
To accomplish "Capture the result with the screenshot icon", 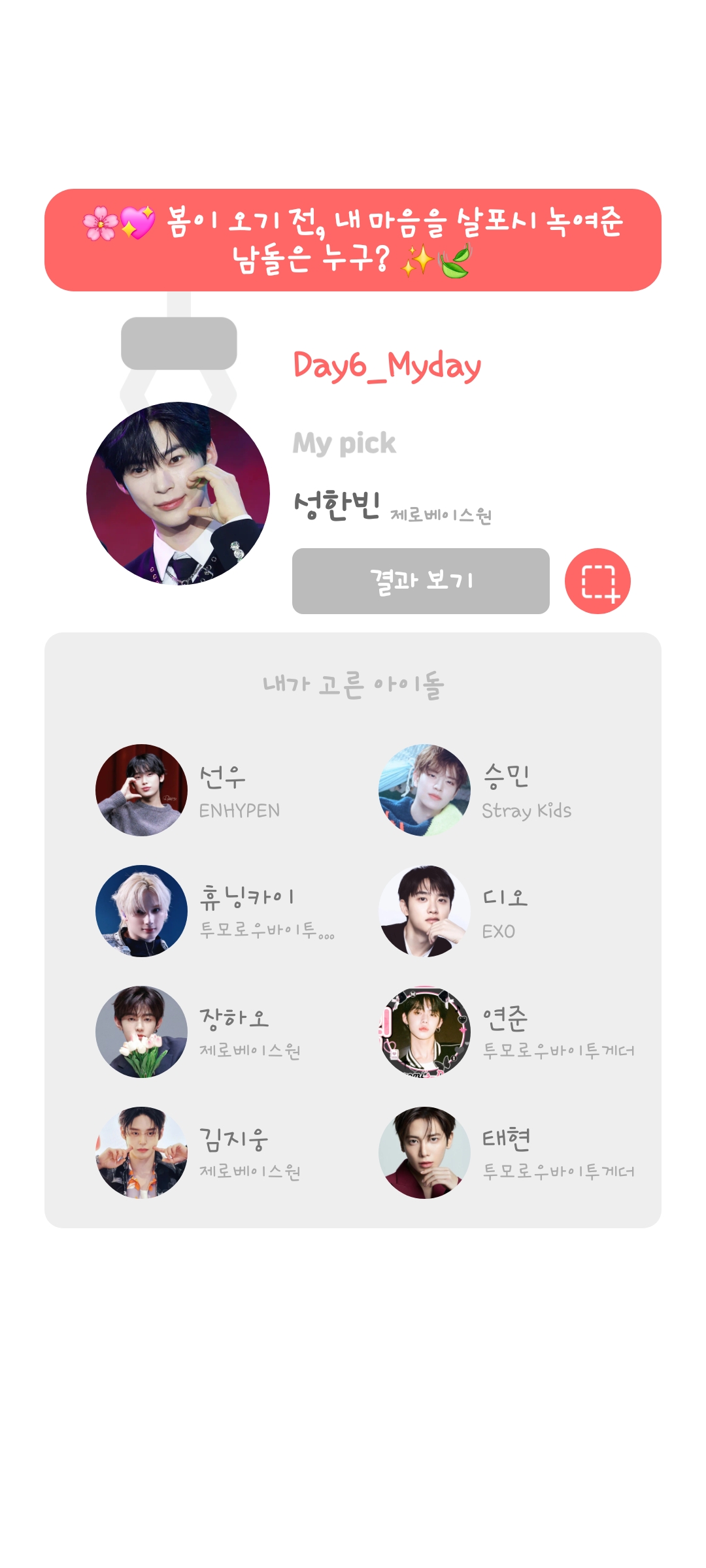I will pyautogui.click(x=597, y=581).
